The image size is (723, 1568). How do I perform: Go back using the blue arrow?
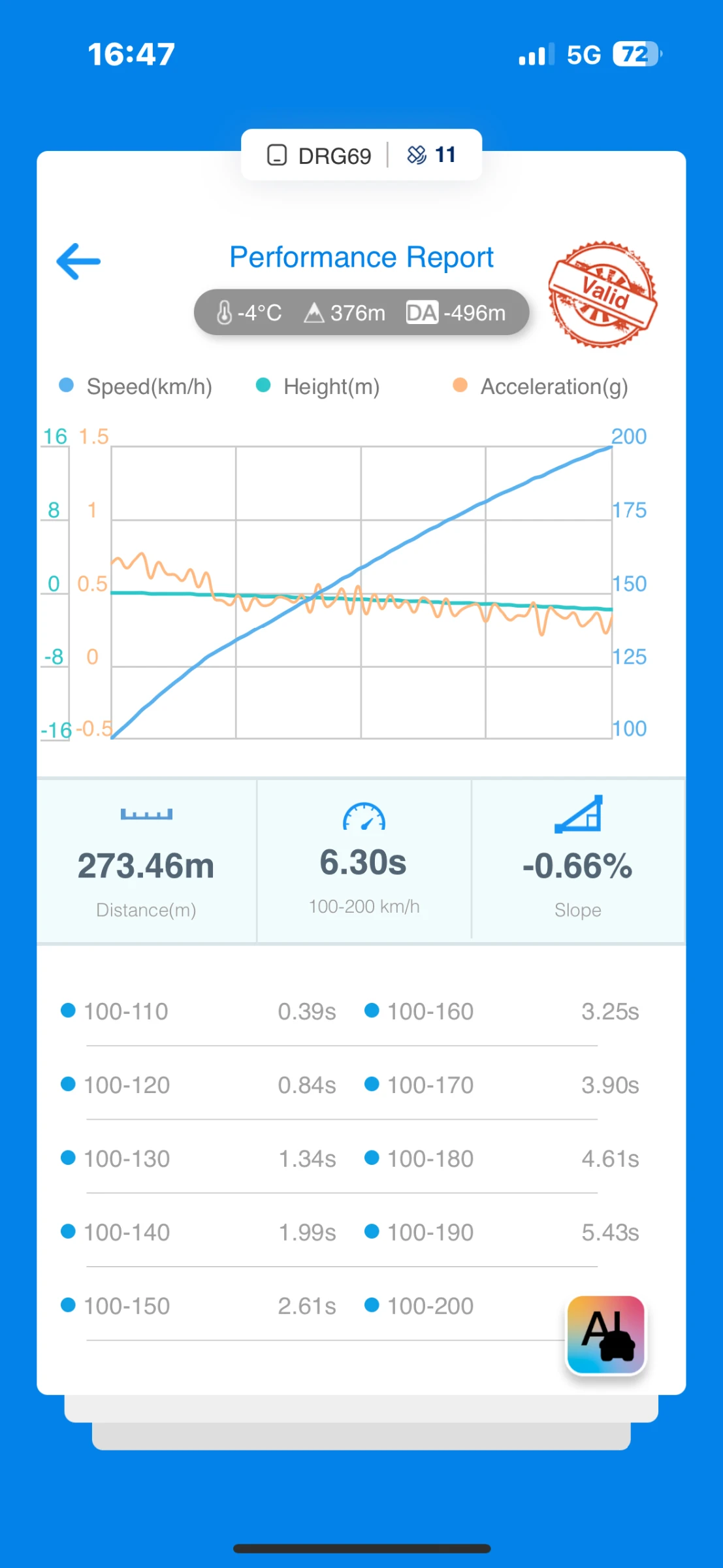click(x=78, y=261)
